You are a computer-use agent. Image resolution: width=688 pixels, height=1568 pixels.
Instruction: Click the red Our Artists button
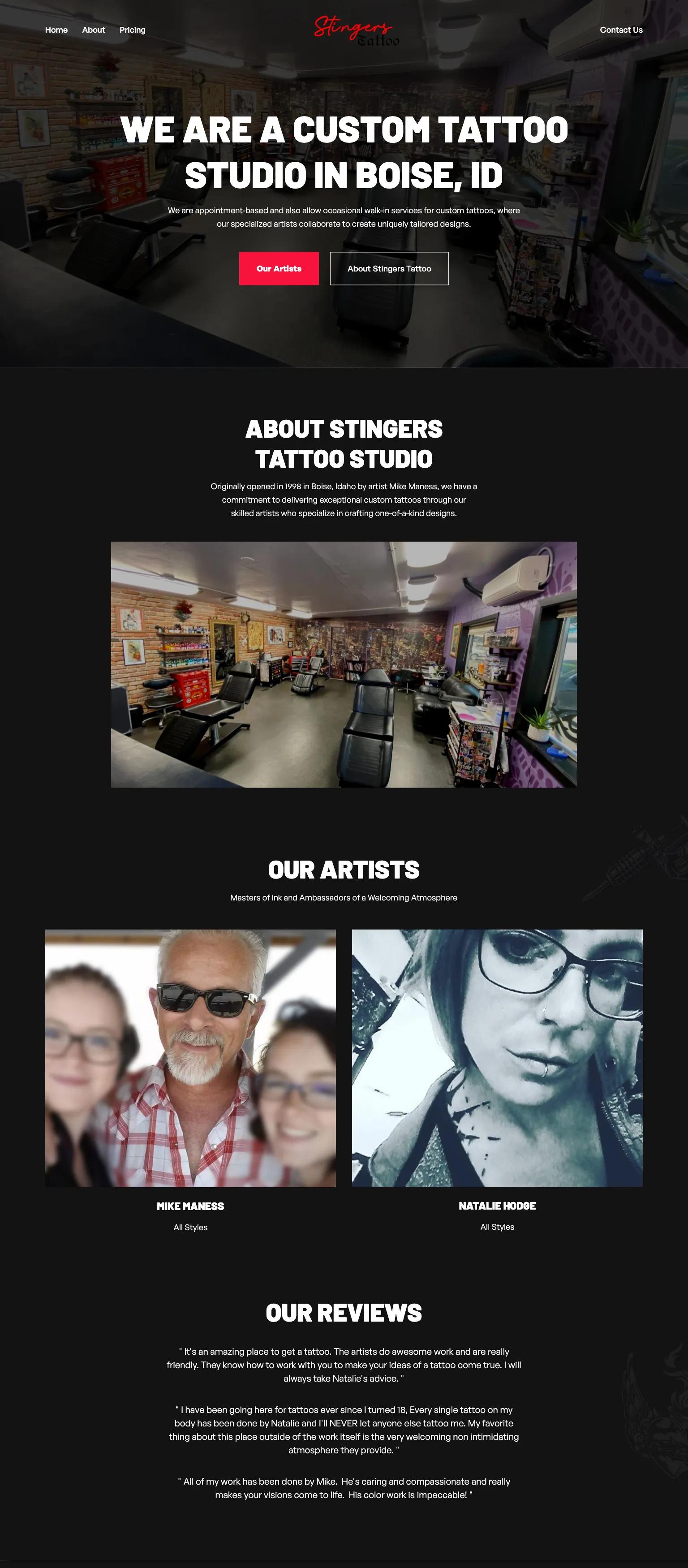279,268
